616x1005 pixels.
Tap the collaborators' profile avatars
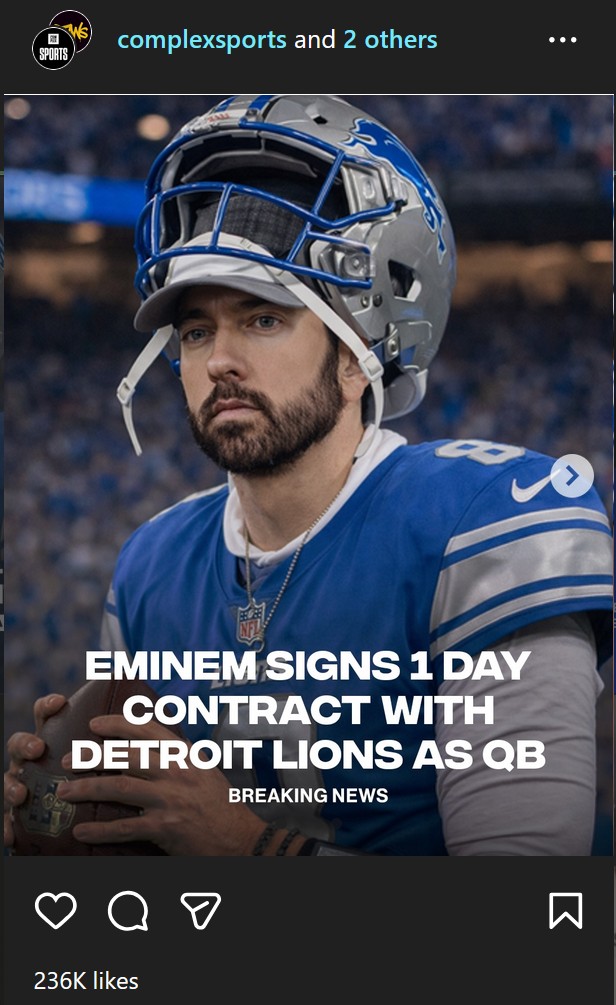60,40
